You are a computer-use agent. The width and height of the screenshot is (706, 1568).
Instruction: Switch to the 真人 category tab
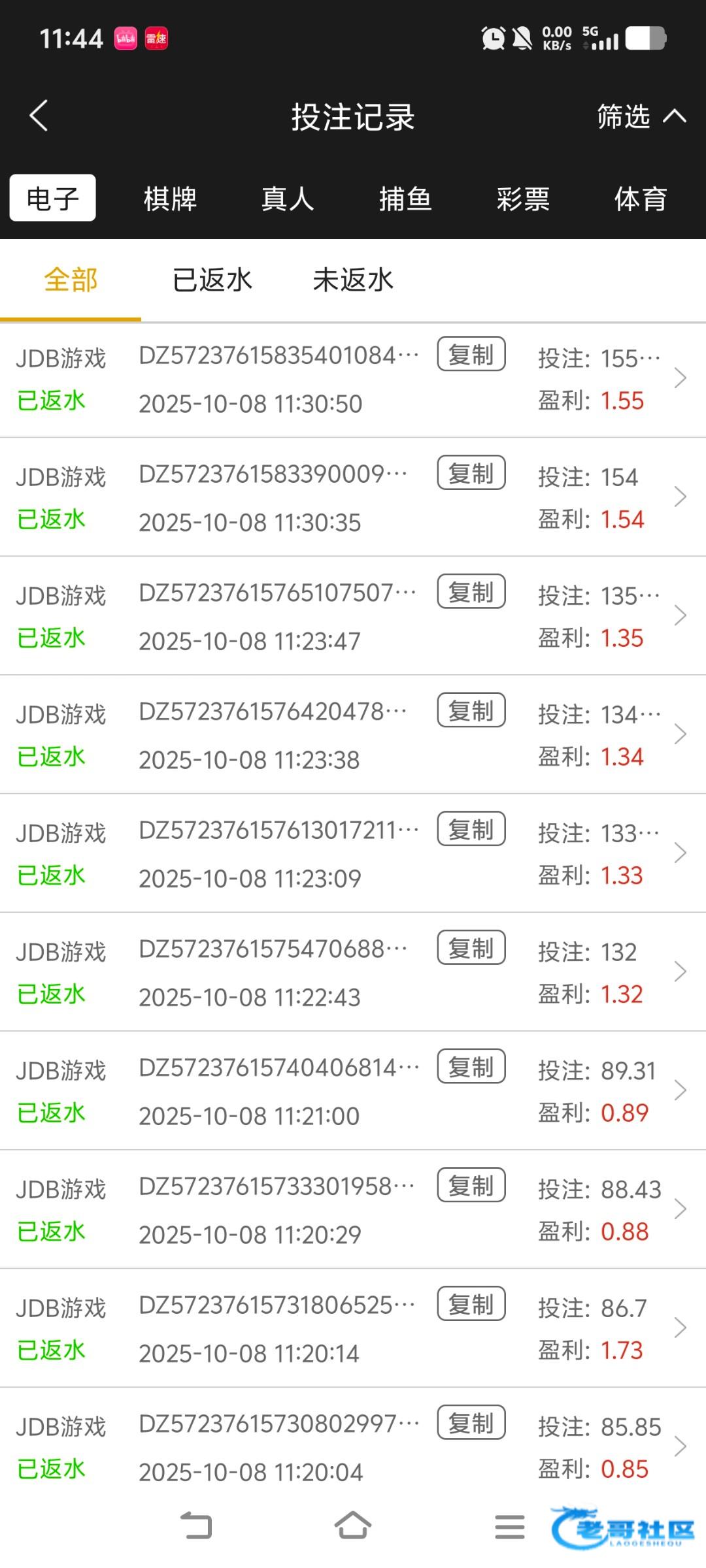point(288,199)
